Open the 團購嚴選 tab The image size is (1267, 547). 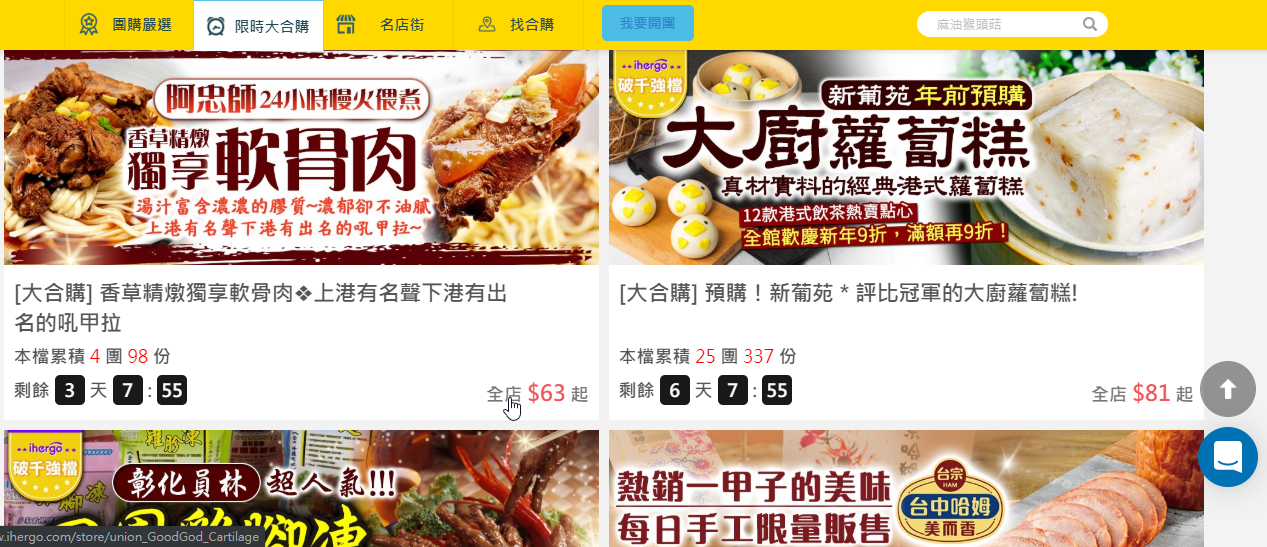tap(128, 24)
